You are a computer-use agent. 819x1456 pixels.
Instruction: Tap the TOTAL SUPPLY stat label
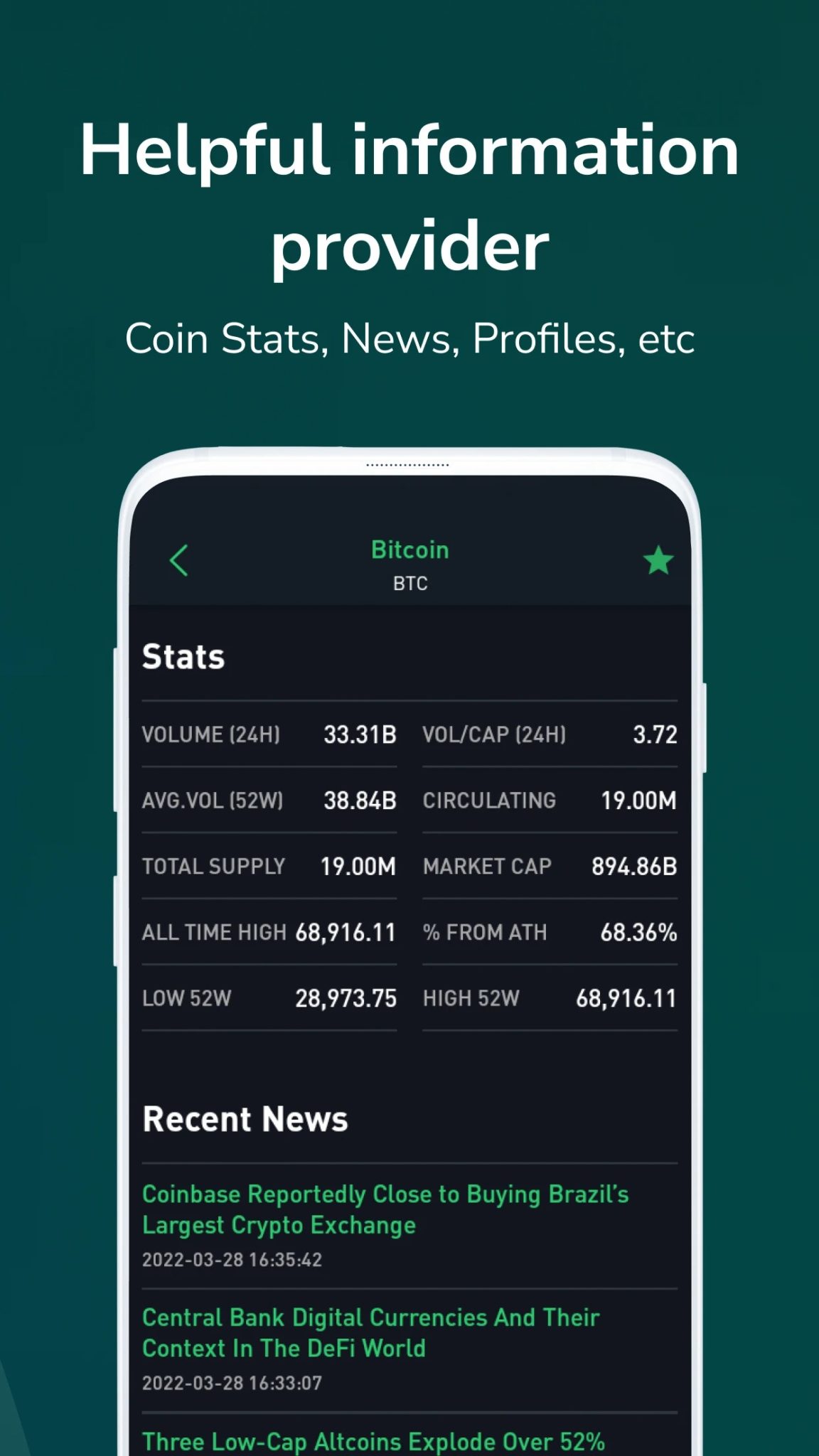pos(213,867)
